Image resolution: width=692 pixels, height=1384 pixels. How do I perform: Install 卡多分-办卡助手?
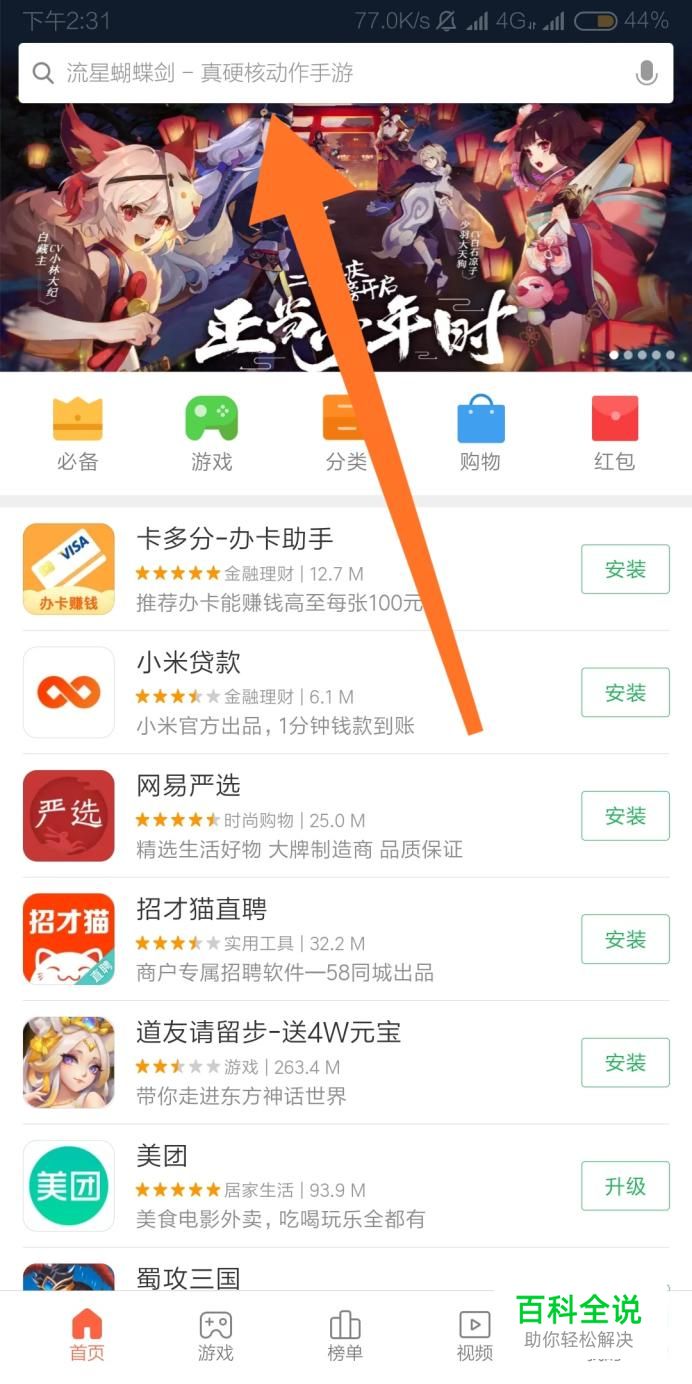tap(625, 570)
